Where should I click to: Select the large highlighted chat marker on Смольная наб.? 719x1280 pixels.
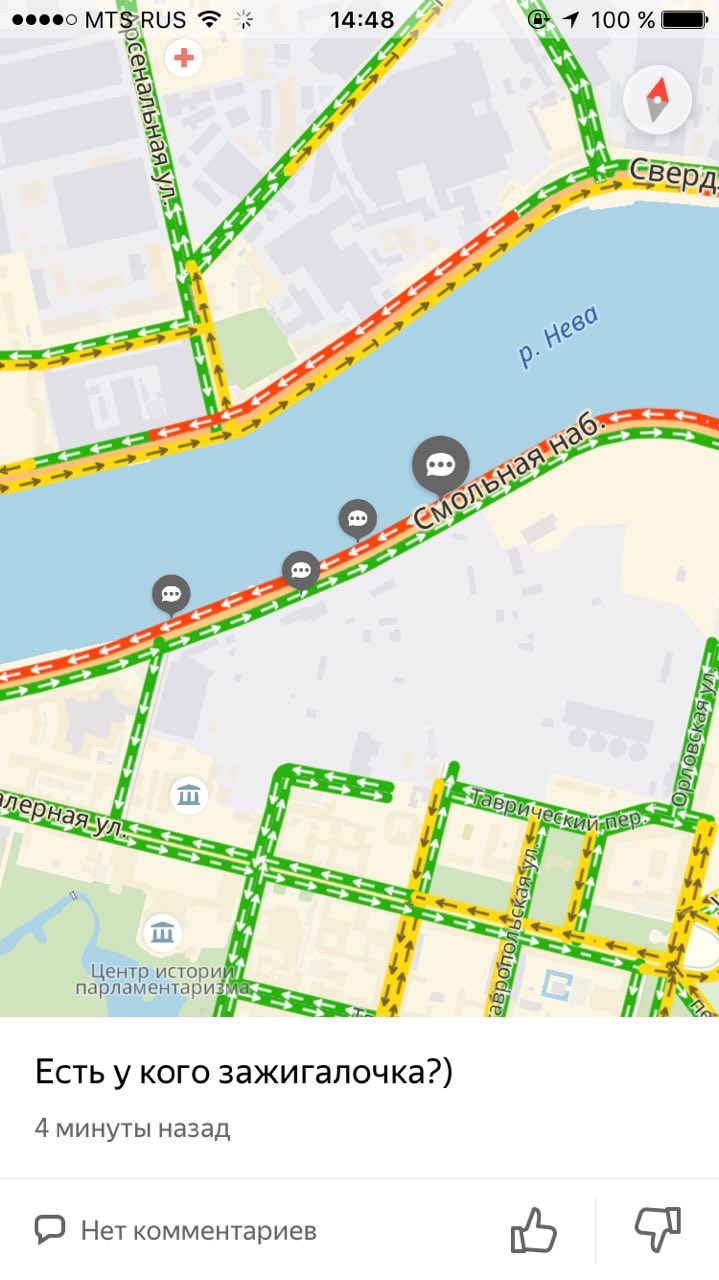pyautogui.click(x=441, y=465)
